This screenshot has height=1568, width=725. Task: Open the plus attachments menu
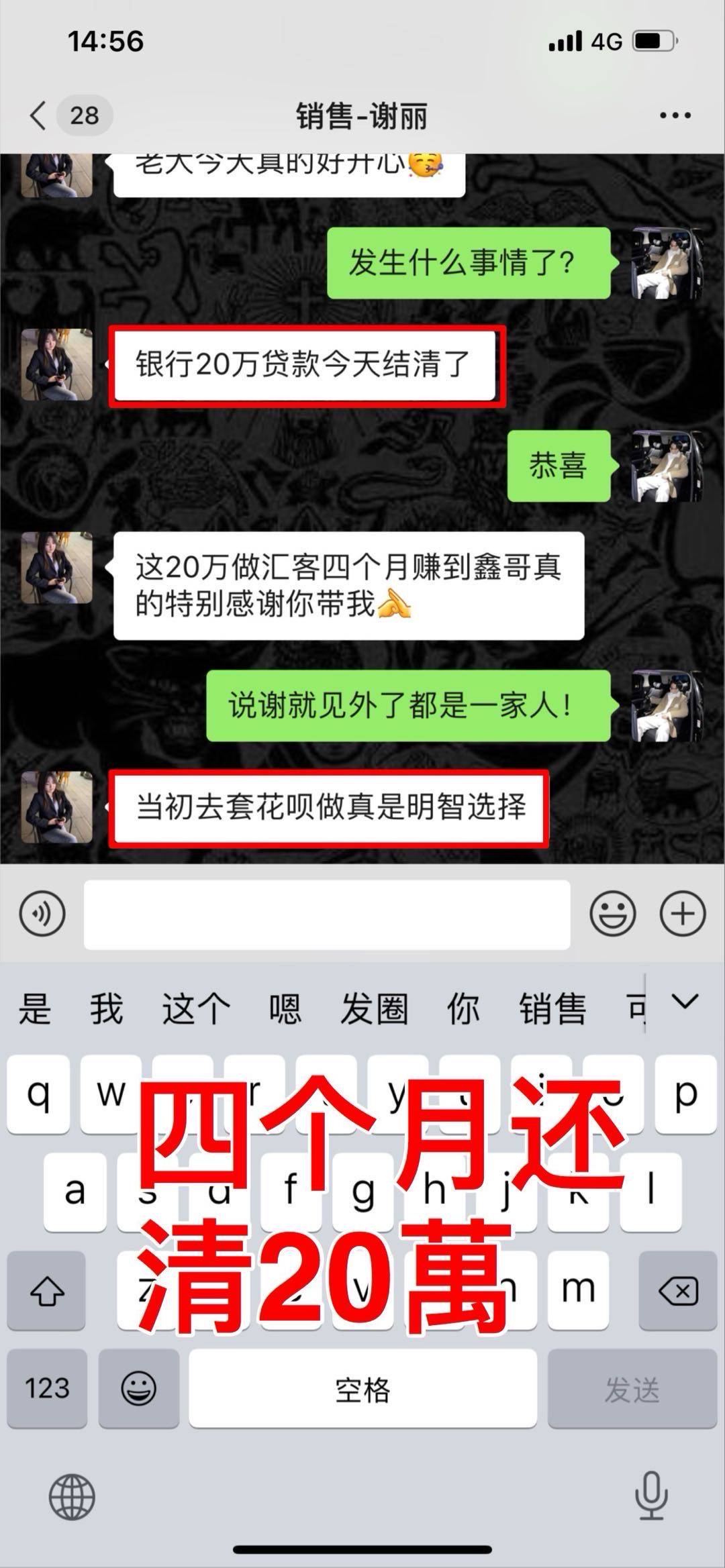683,913
